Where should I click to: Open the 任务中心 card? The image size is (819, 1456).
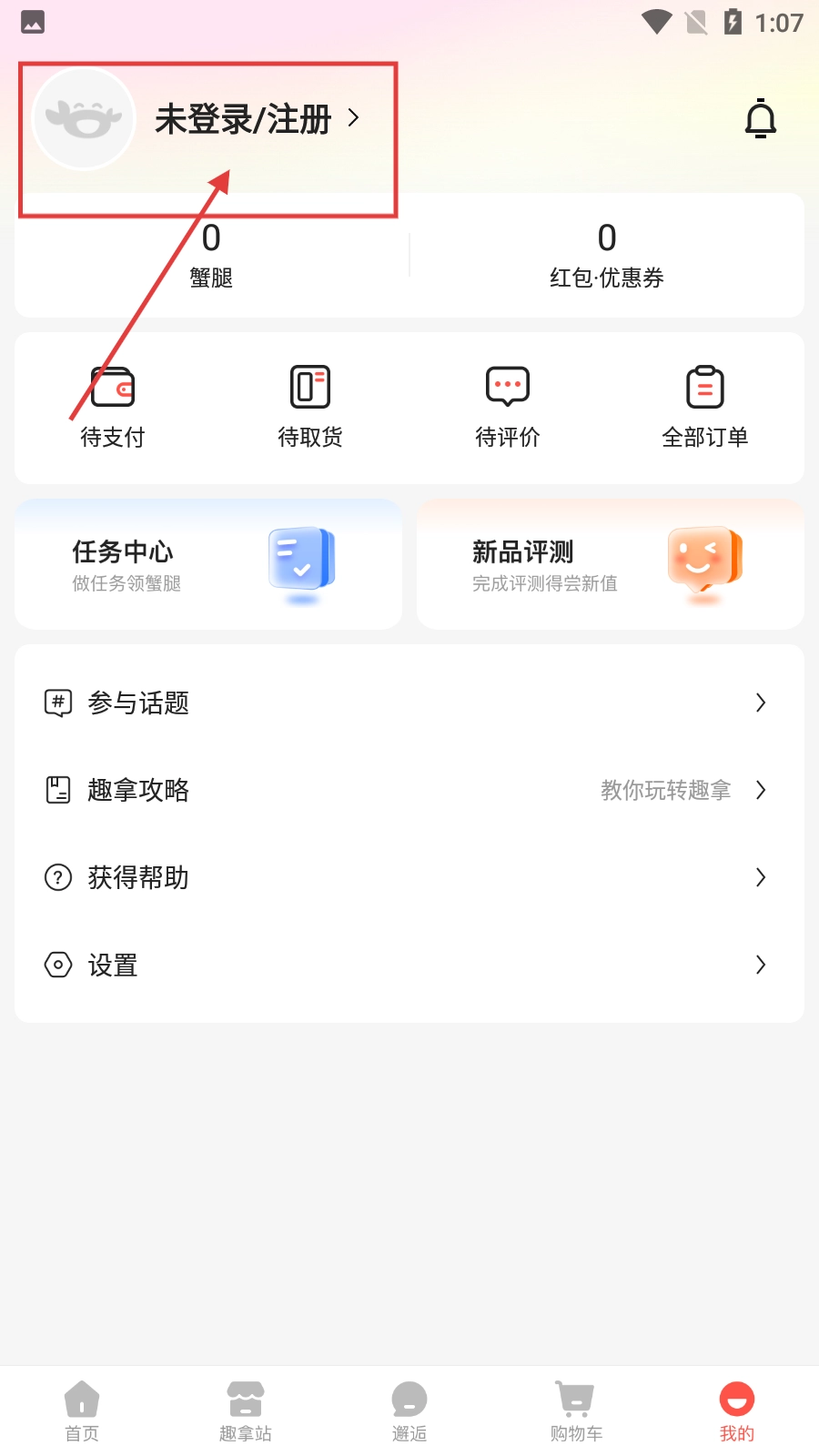pos(208,564)
